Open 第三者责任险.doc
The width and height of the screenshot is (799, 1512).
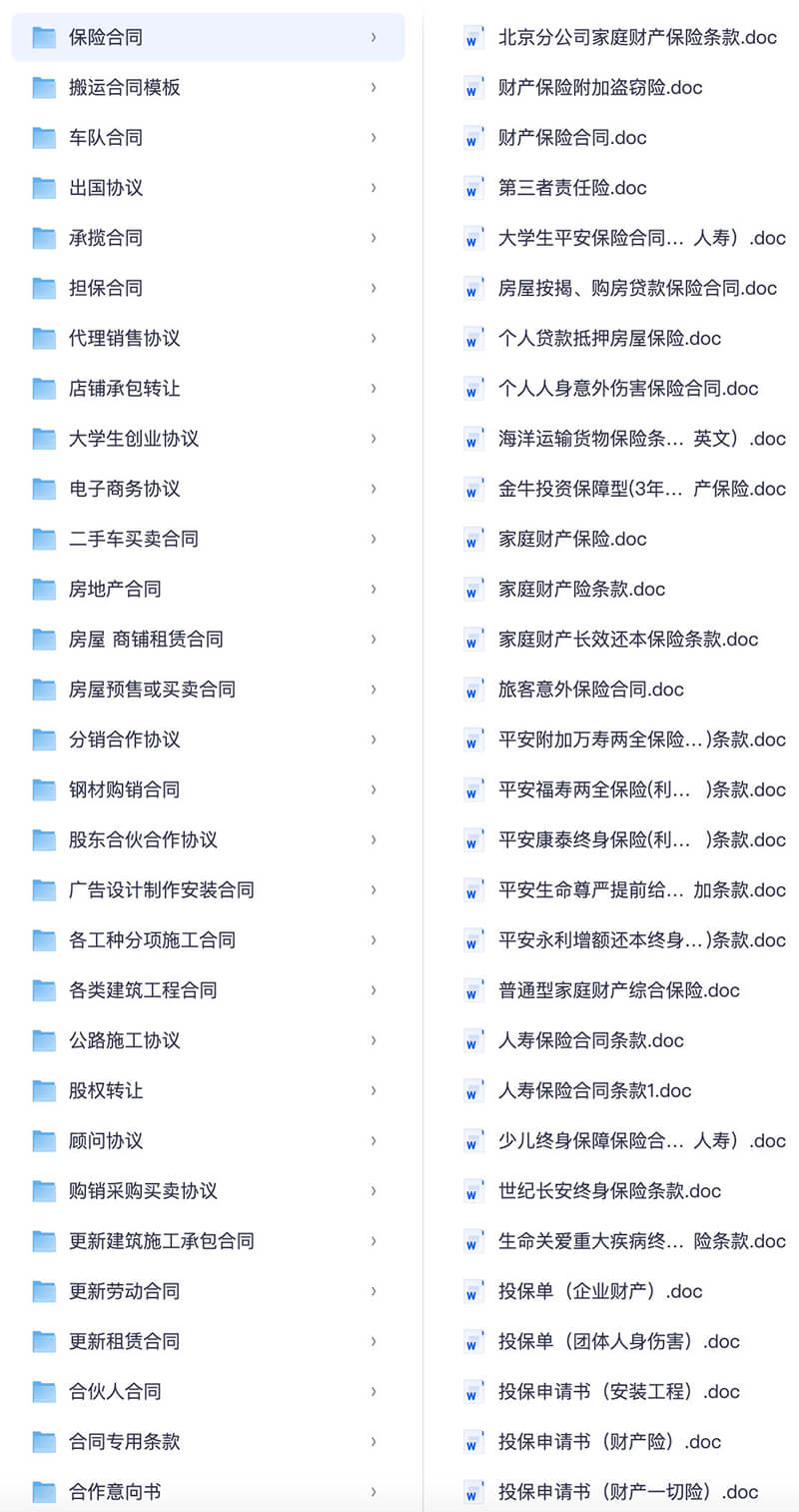(572, 188)
